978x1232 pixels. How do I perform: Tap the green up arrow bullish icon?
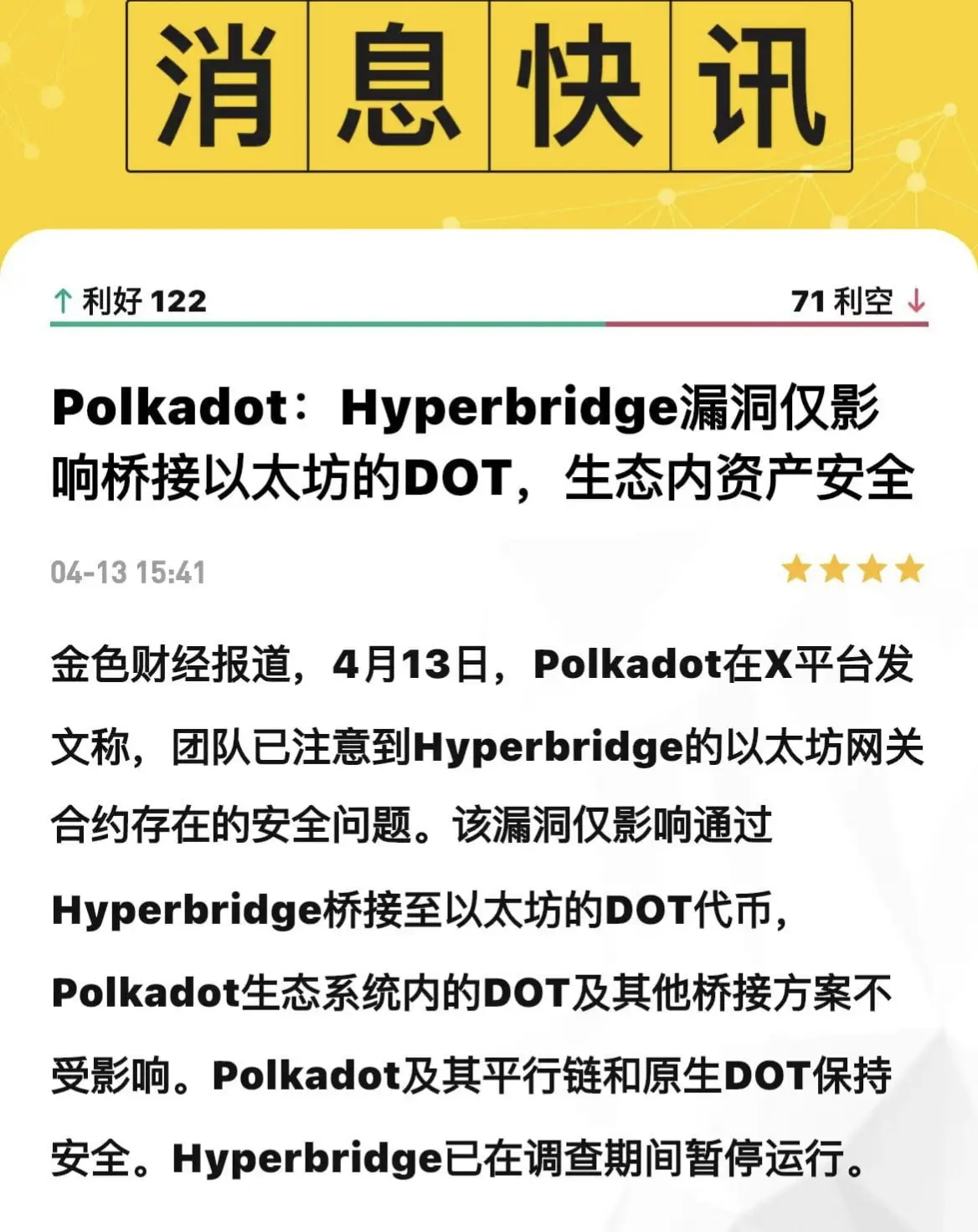pos(63,299)
